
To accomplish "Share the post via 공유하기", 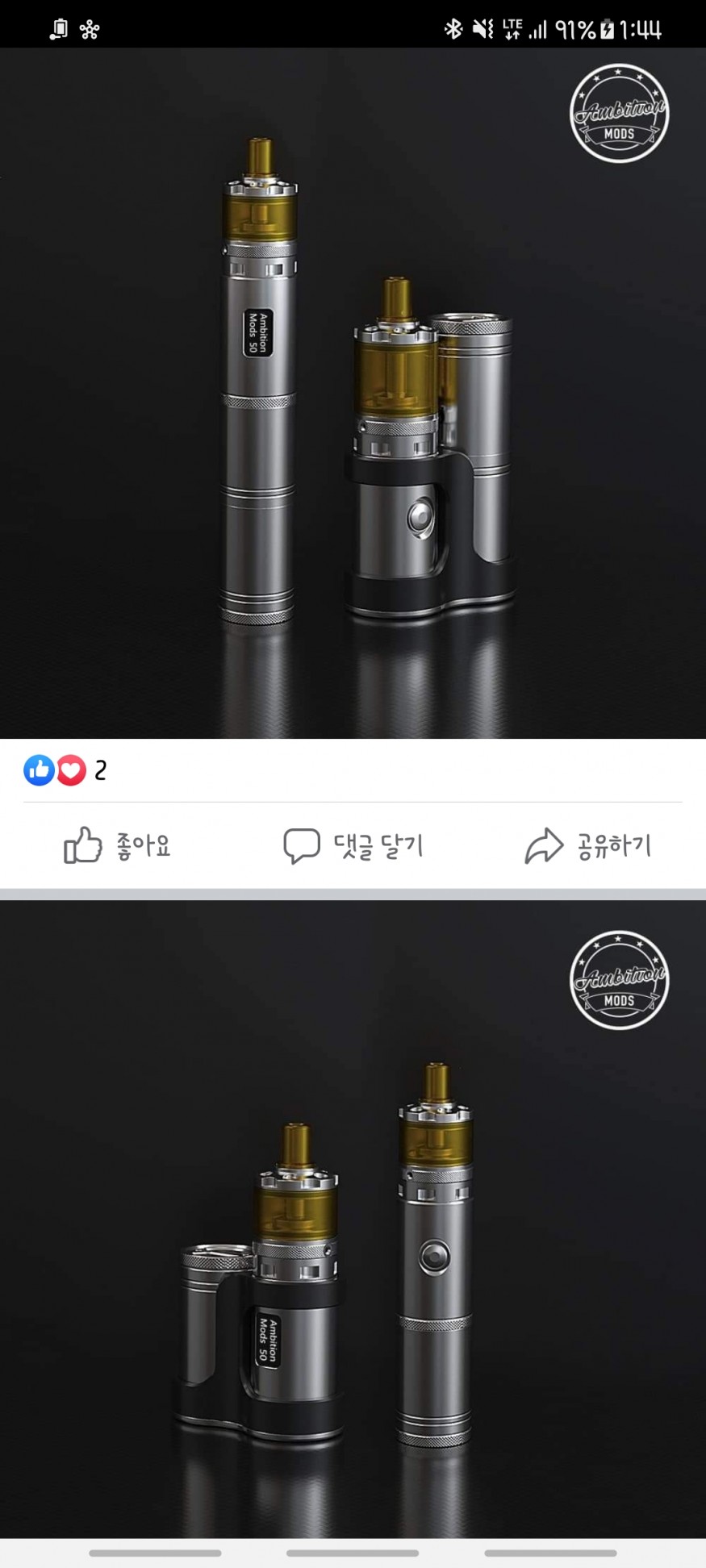I will pos(587,846).
